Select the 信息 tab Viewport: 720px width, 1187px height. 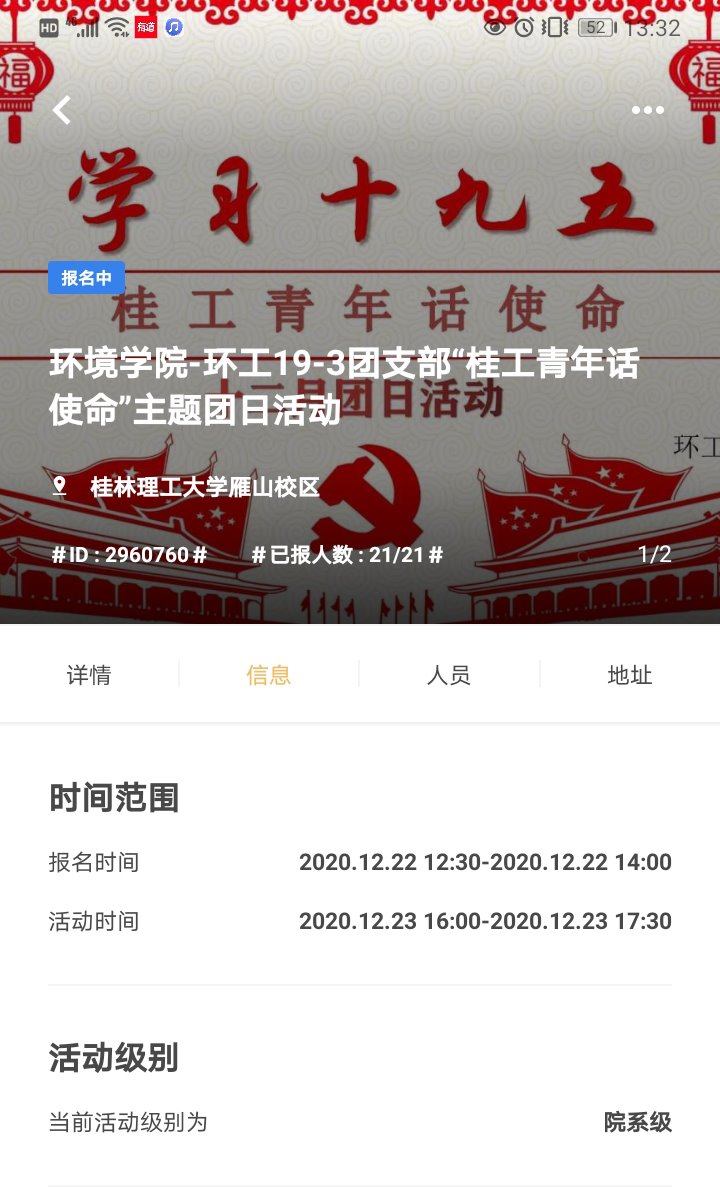(268, 675)
